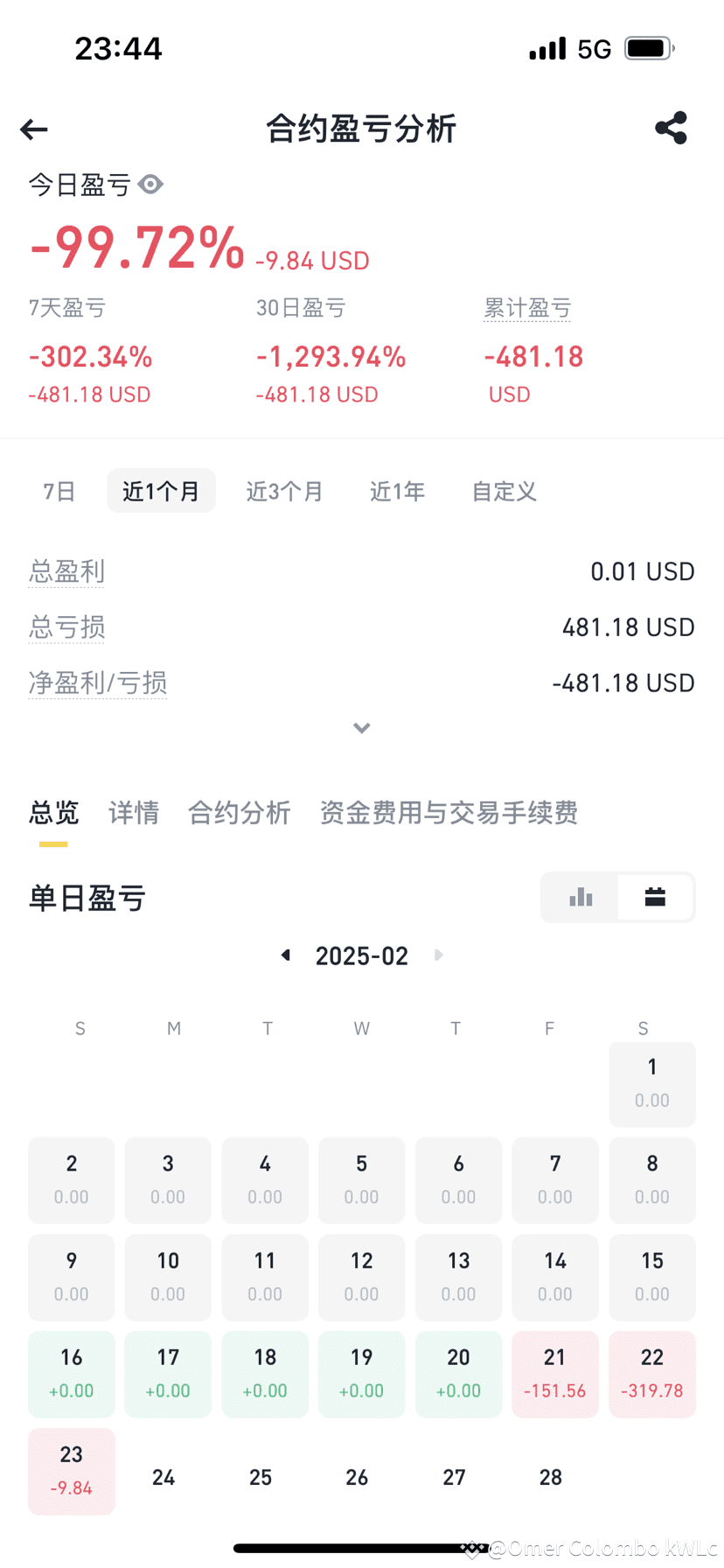Tap the previous month arrow
This screenshot has width=724, height=1568.
(x=285, y=955)
